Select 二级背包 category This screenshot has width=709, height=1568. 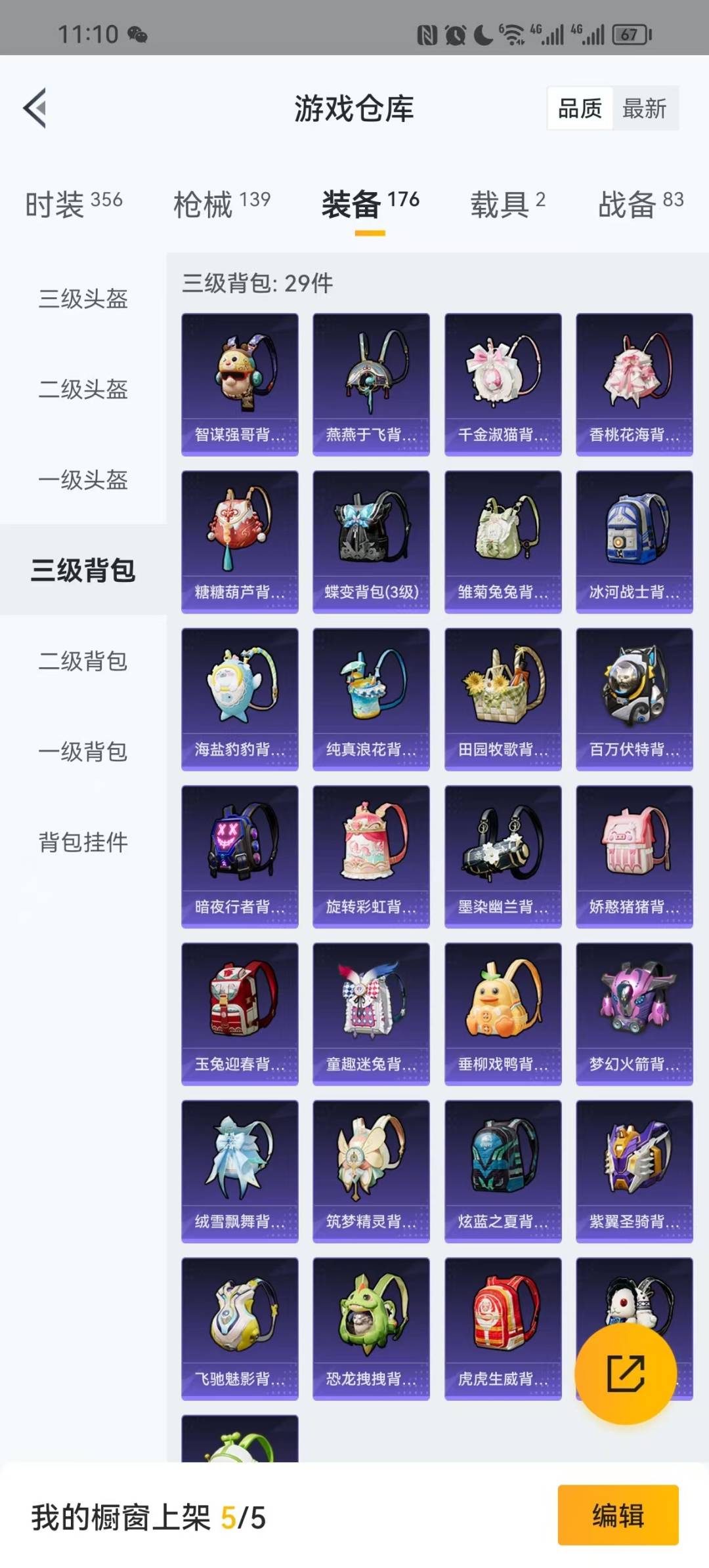83,661
